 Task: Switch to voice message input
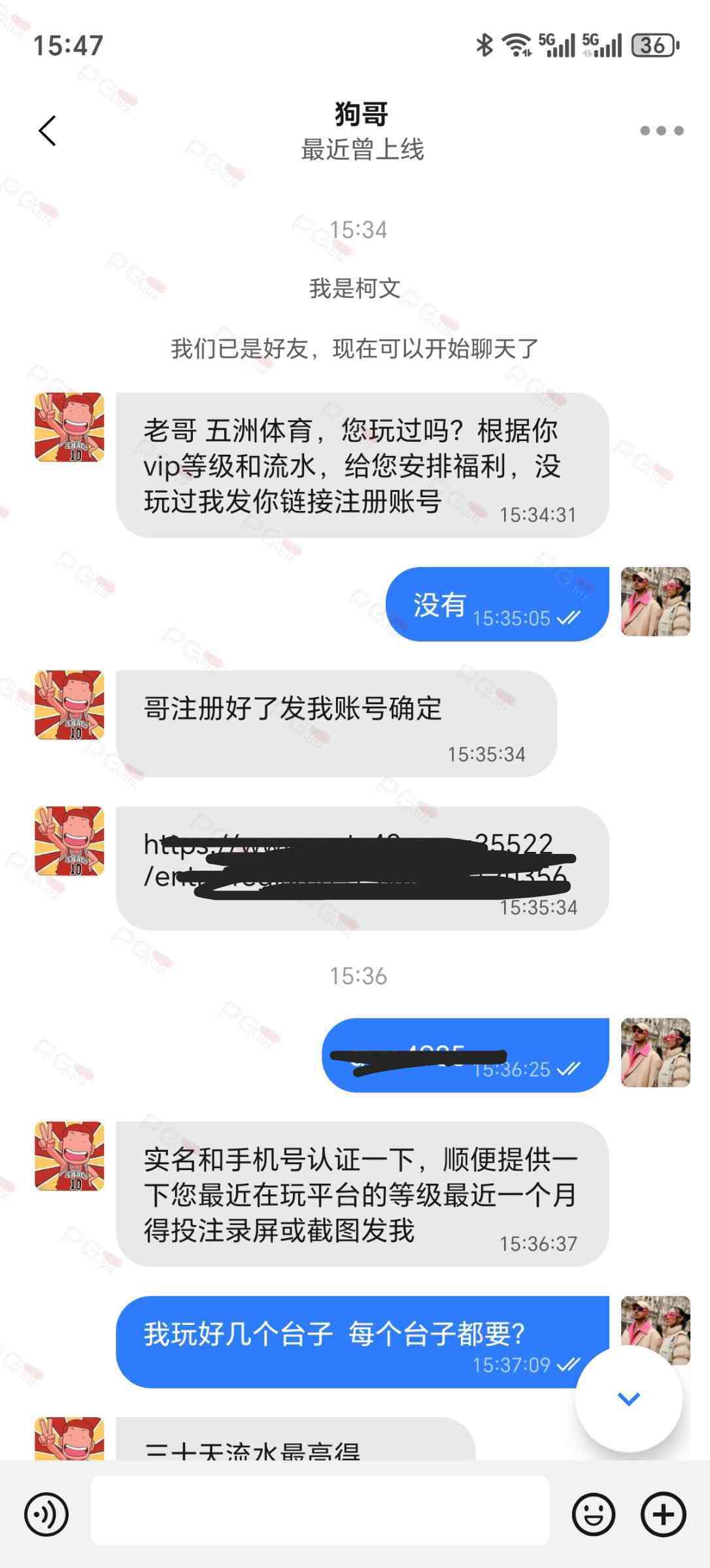pos(46,1514)
